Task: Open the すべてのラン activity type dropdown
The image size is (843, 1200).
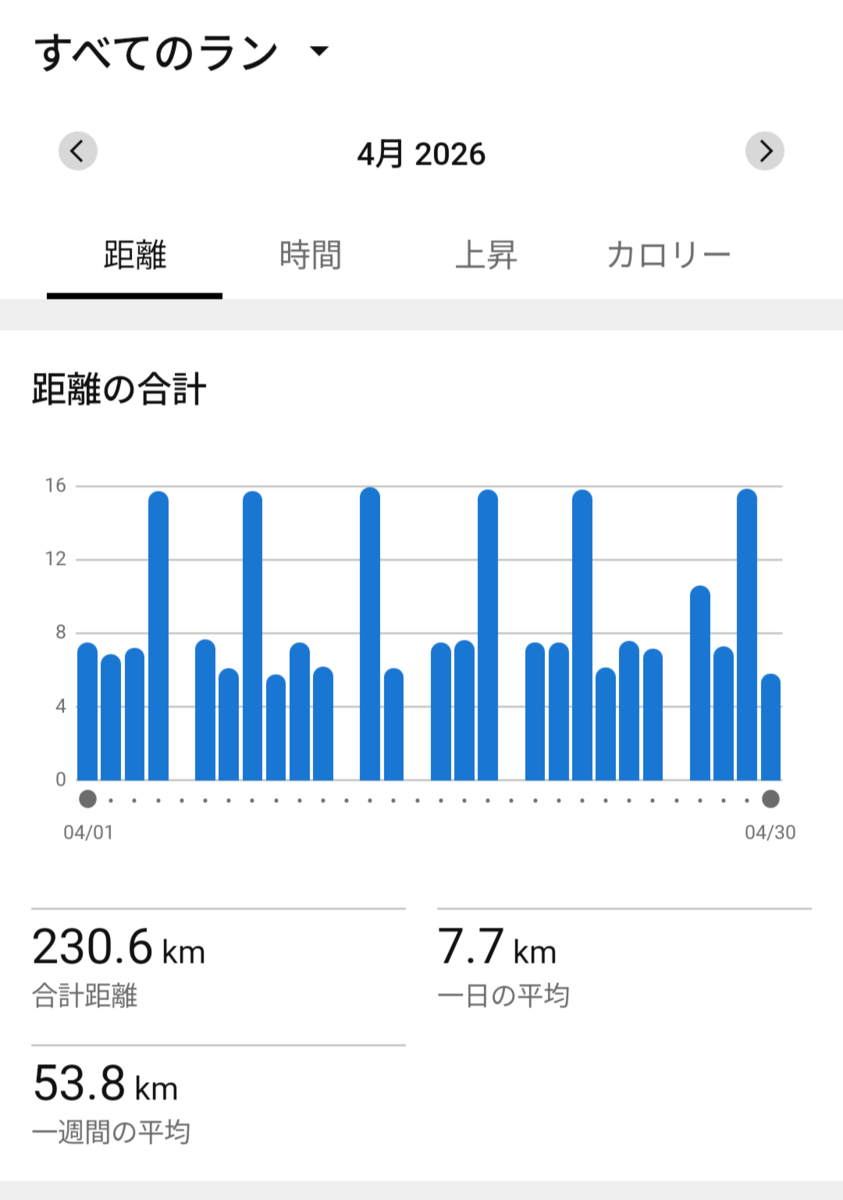Action: (181, 52)
